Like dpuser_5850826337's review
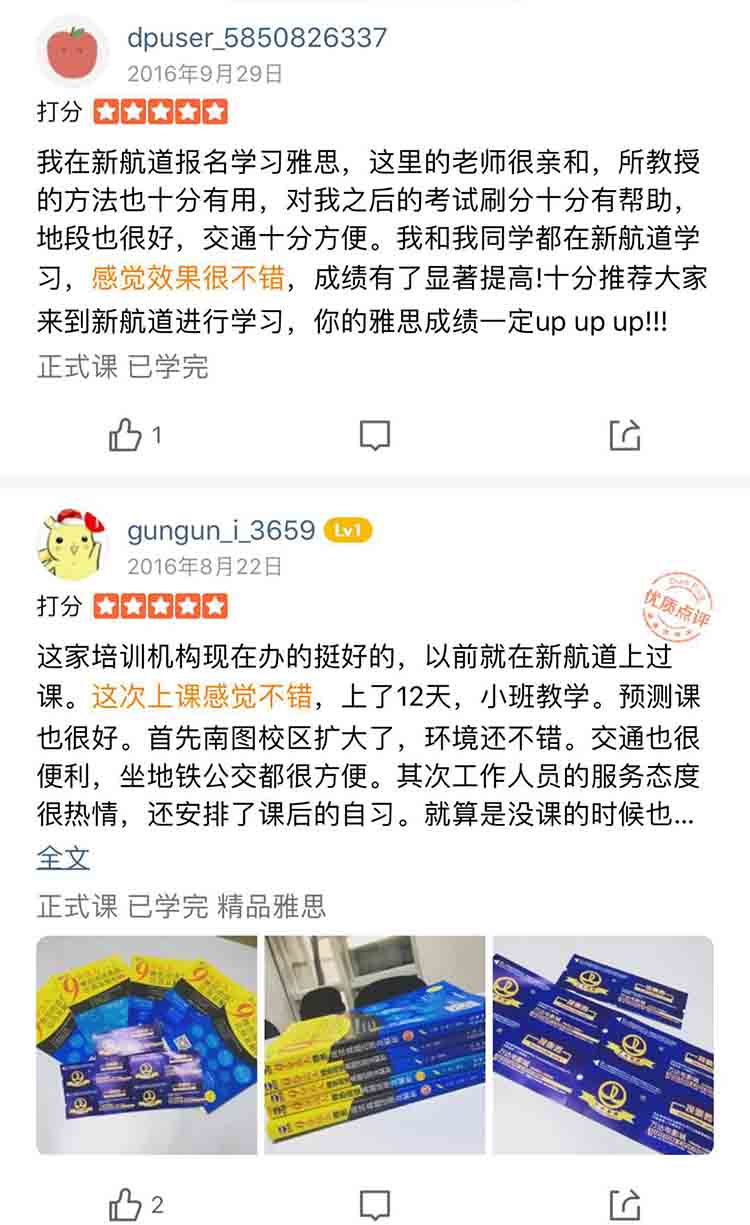Viewport: 750px width, 1225px height. click(126, 435)
